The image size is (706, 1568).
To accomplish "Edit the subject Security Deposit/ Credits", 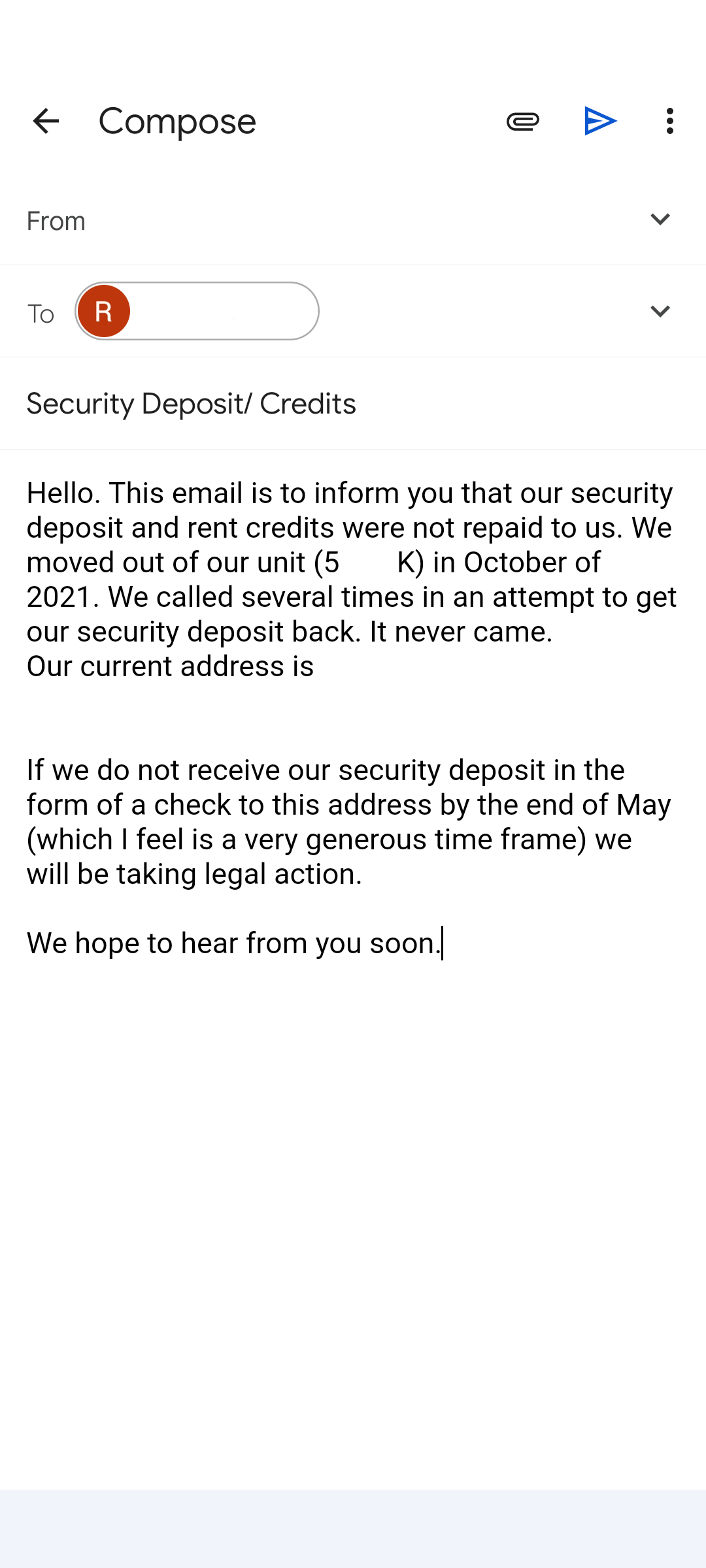I will coord(191,404).
